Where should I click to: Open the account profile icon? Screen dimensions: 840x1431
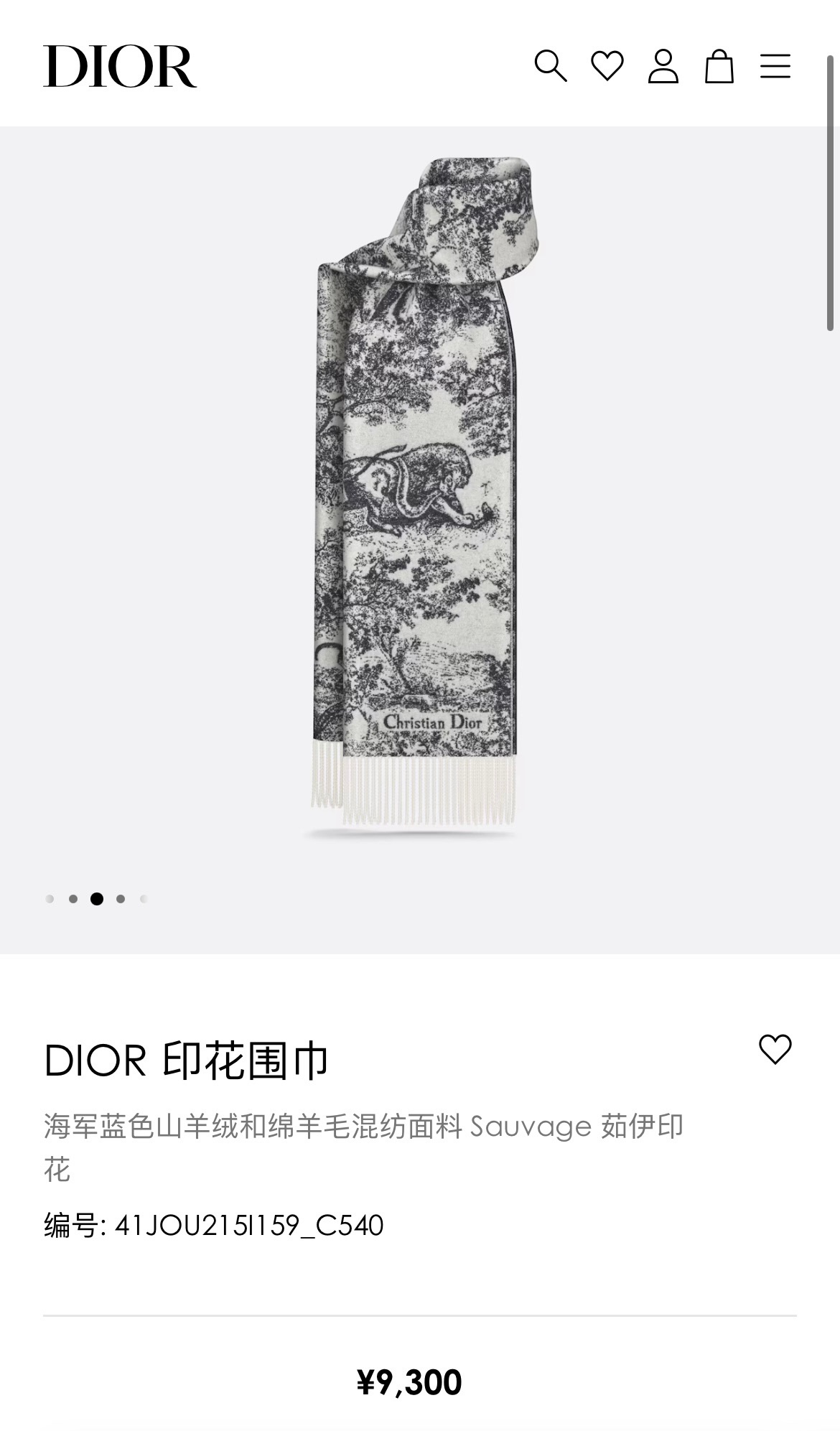click(663, 66)
